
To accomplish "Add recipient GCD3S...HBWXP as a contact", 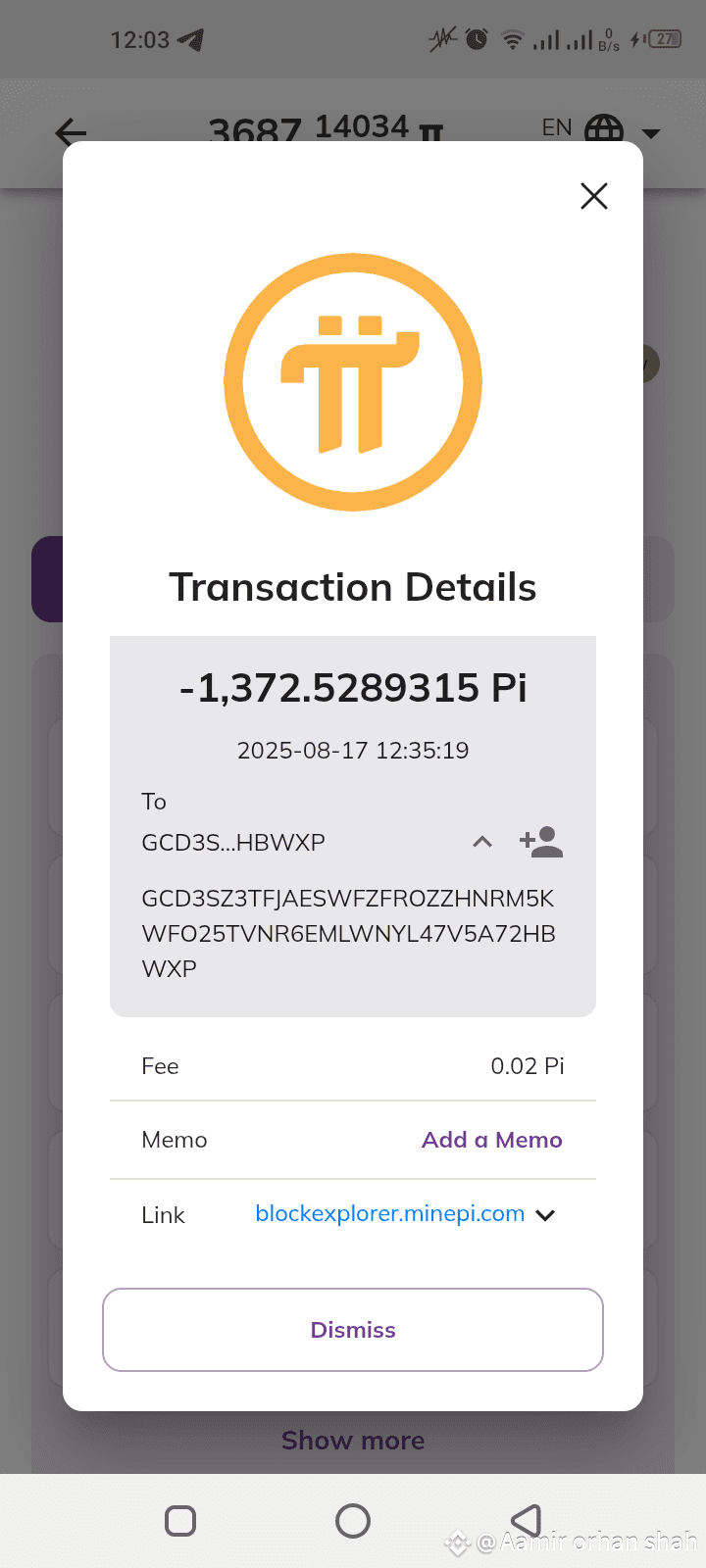I will click(x=541, y=842).
